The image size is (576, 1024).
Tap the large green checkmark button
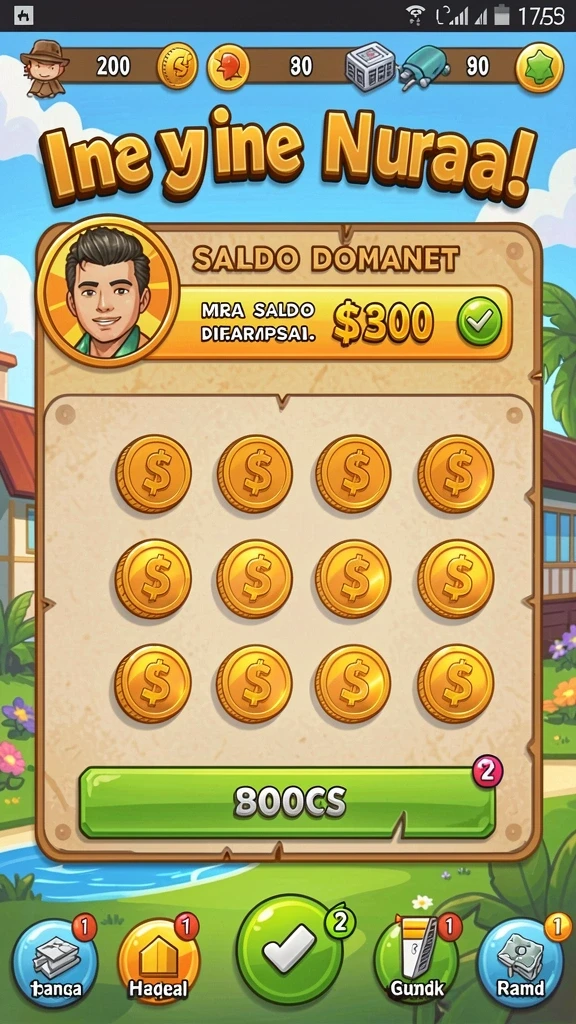289,949
